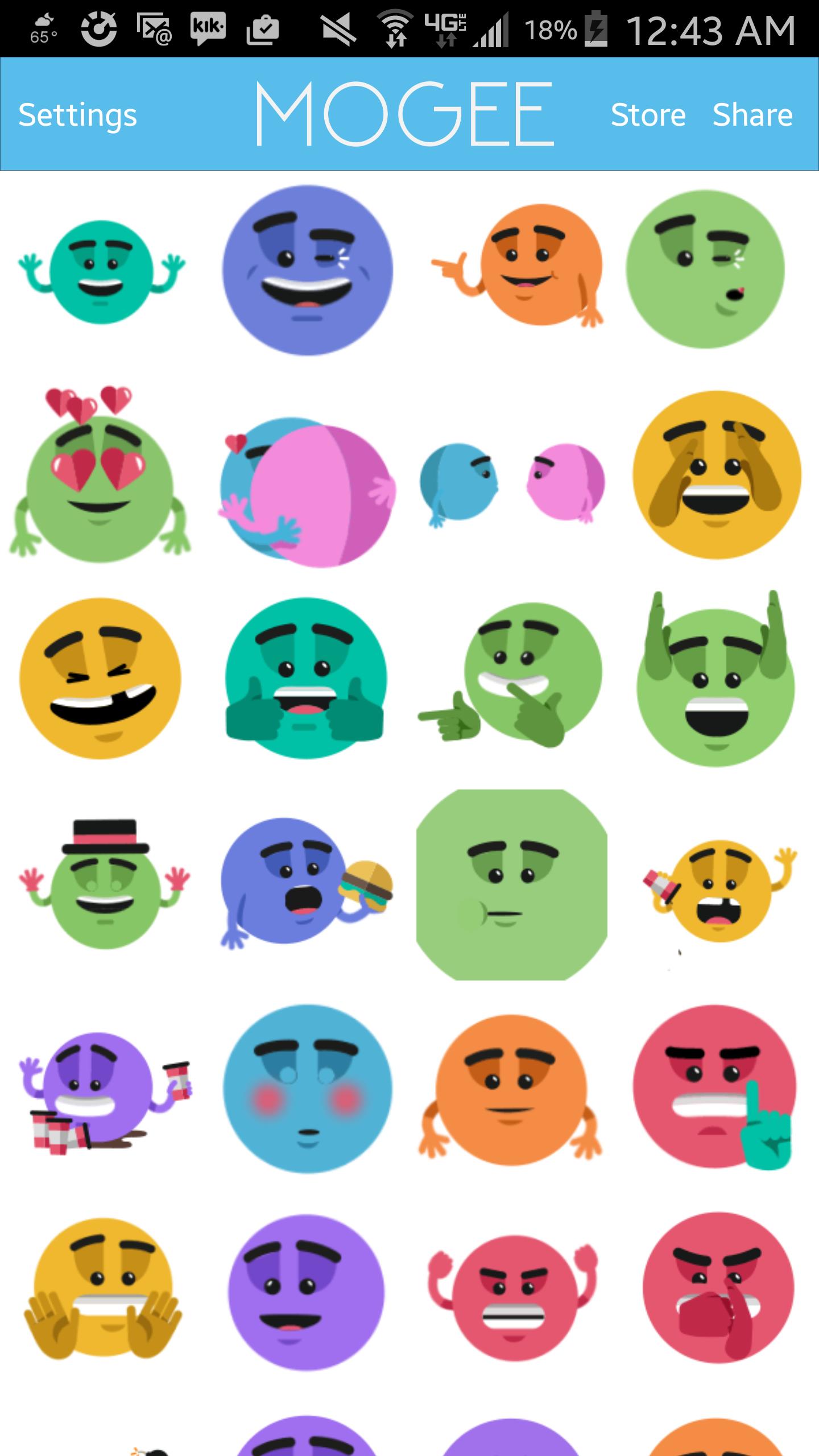This screenshot has height=1456, width=819.
Task: Select the yellow laughing gap-tooth emoji
Action: point(100,678)
